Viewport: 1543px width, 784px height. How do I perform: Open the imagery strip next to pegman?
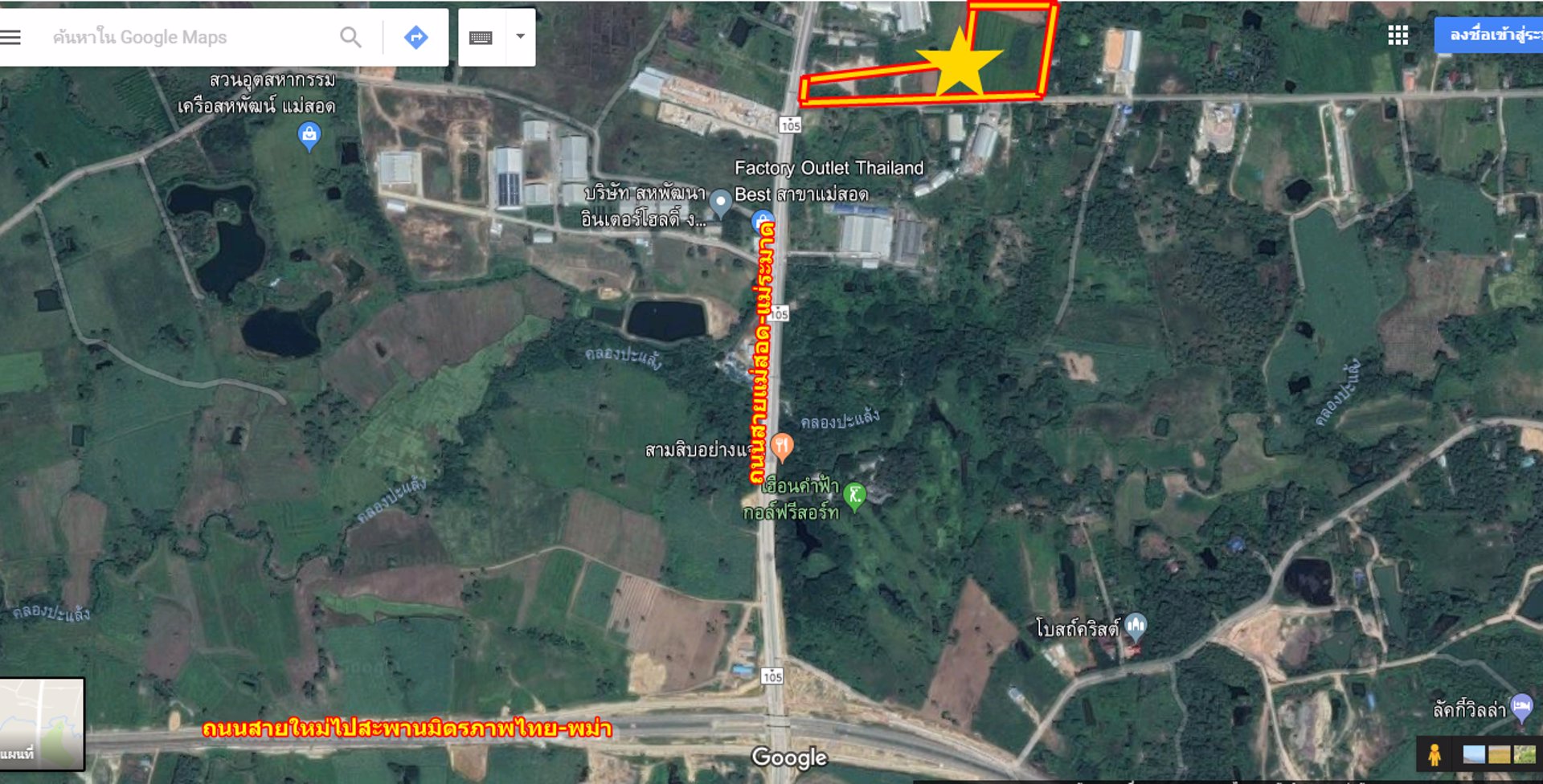coord(1498,754)
